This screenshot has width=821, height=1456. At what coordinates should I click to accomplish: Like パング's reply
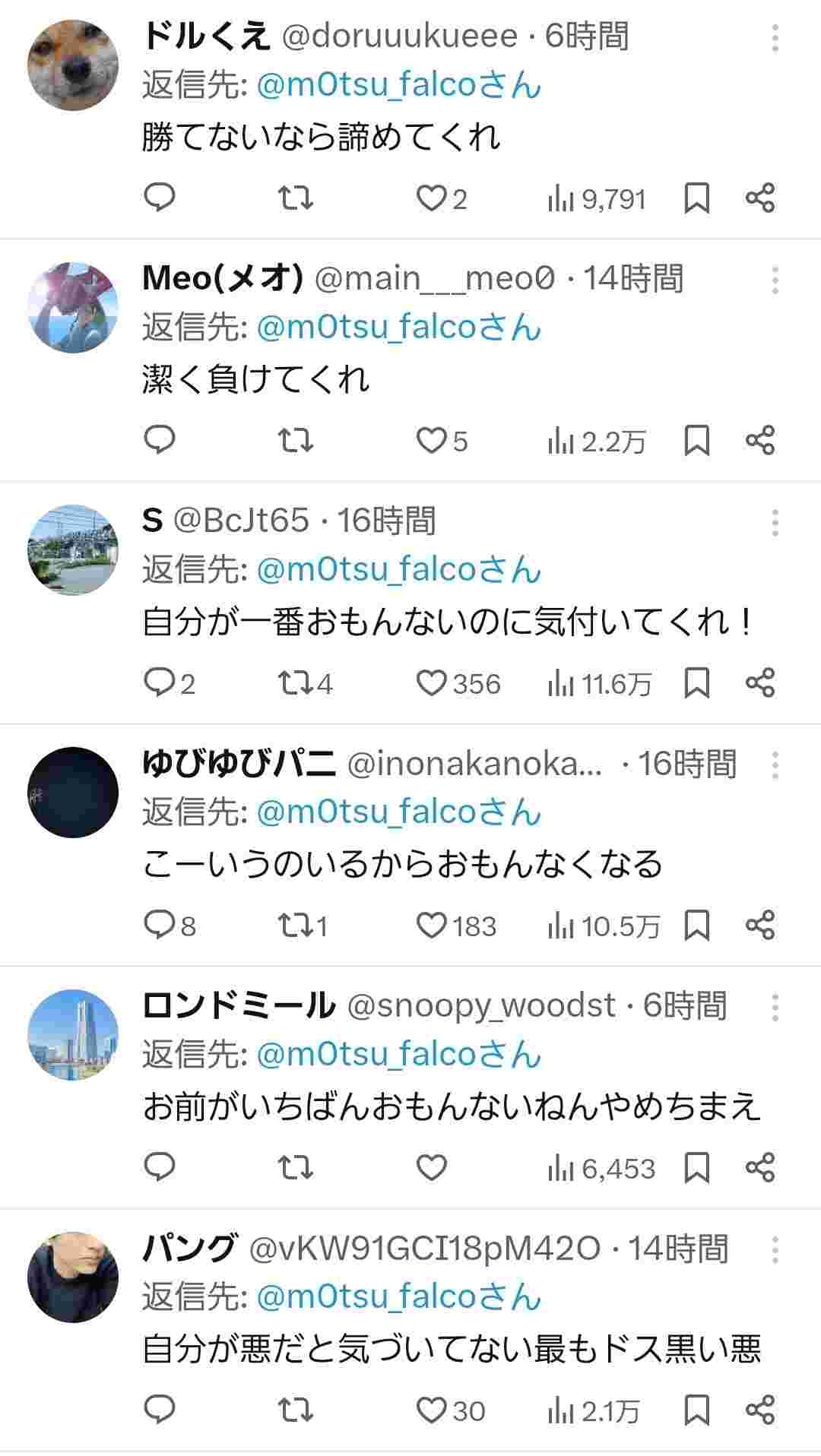[431, 1410]
